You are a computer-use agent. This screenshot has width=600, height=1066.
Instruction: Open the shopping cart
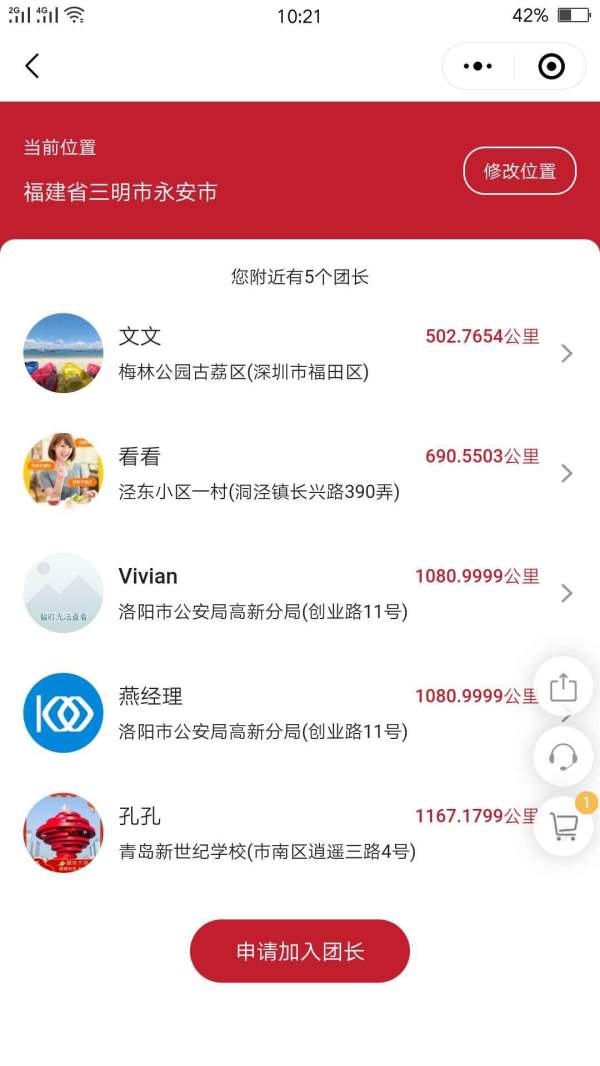pyautogui.click(x=563, y=827)
